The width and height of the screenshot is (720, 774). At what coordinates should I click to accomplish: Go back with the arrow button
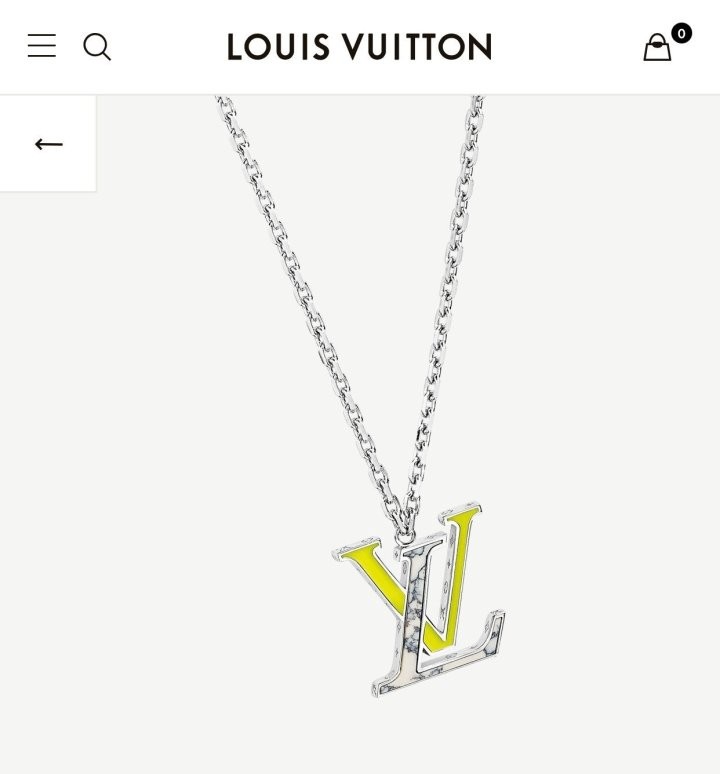point(48,144)
